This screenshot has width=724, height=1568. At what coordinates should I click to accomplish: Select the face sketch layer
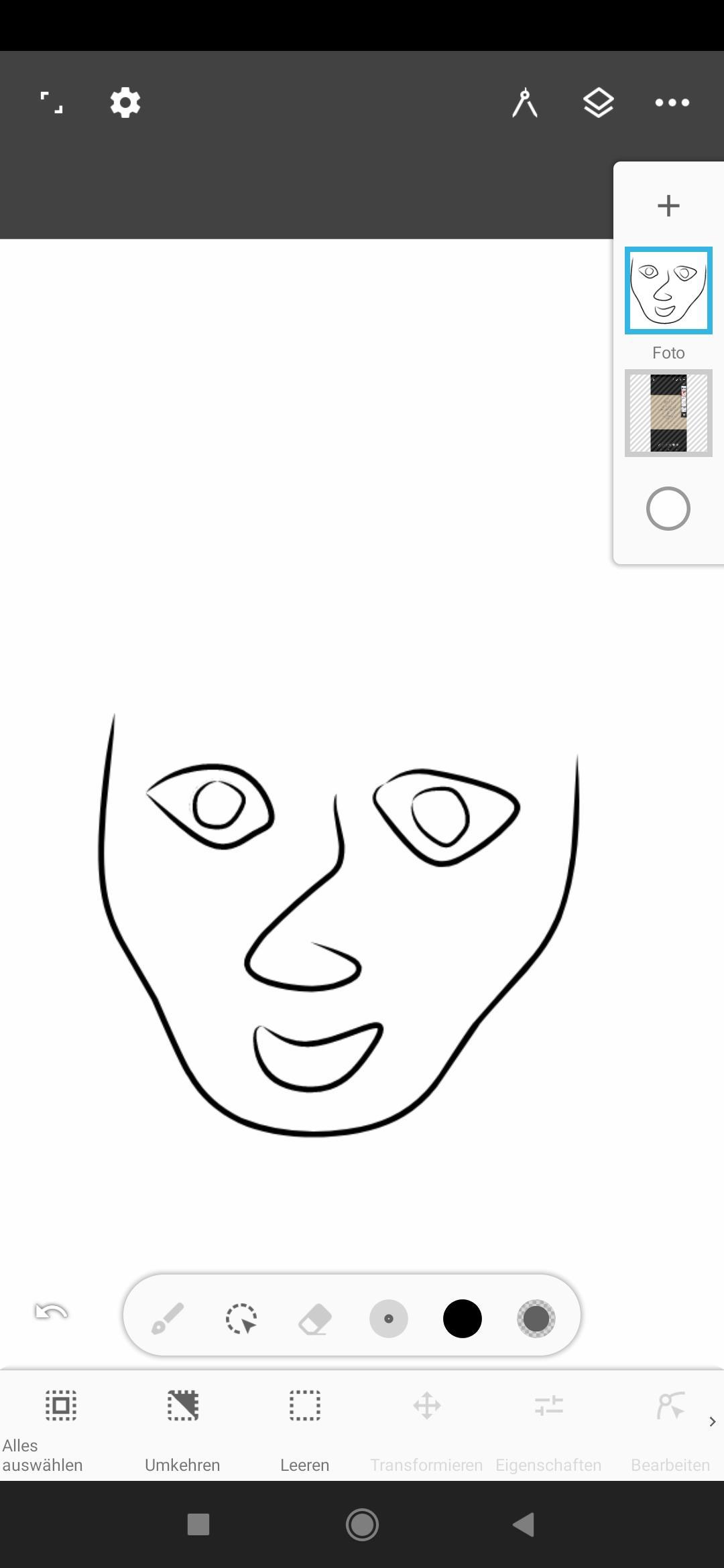pyautogui.click(x=668, y=290)
